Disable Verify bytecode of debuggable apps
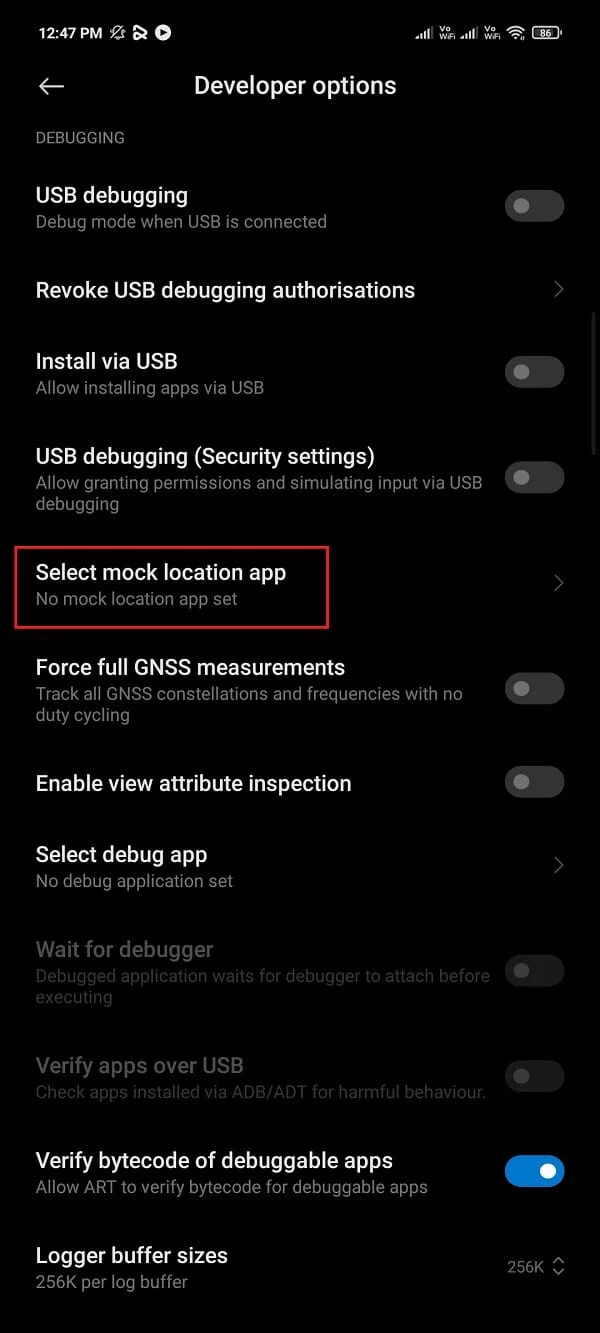 534,1171
